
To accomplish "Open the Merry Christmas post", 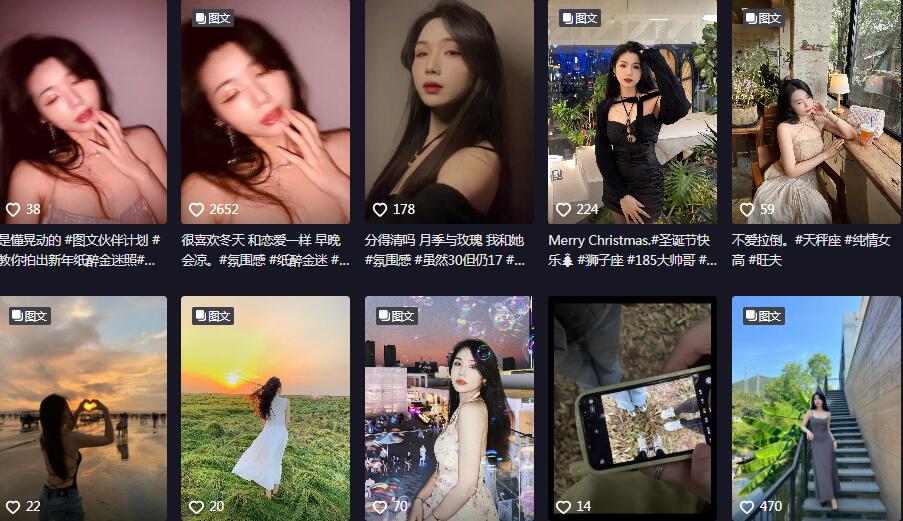I will click(632, 110).
